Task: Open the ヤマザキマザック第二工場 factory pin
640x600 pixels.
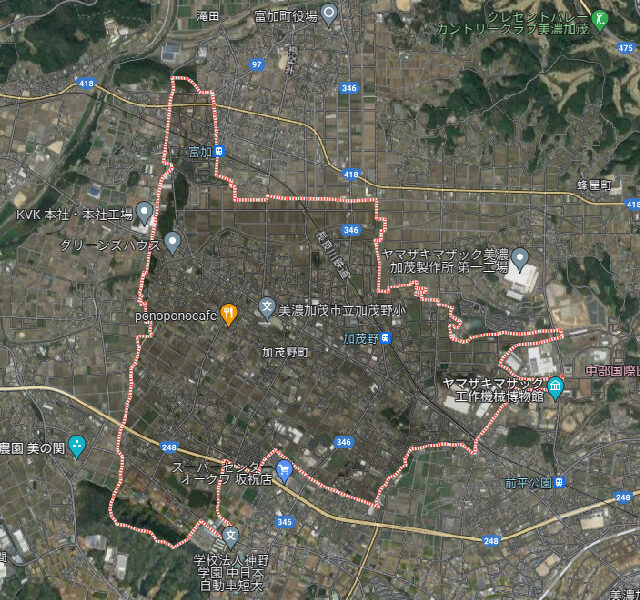Action: [x=519, y=261]
